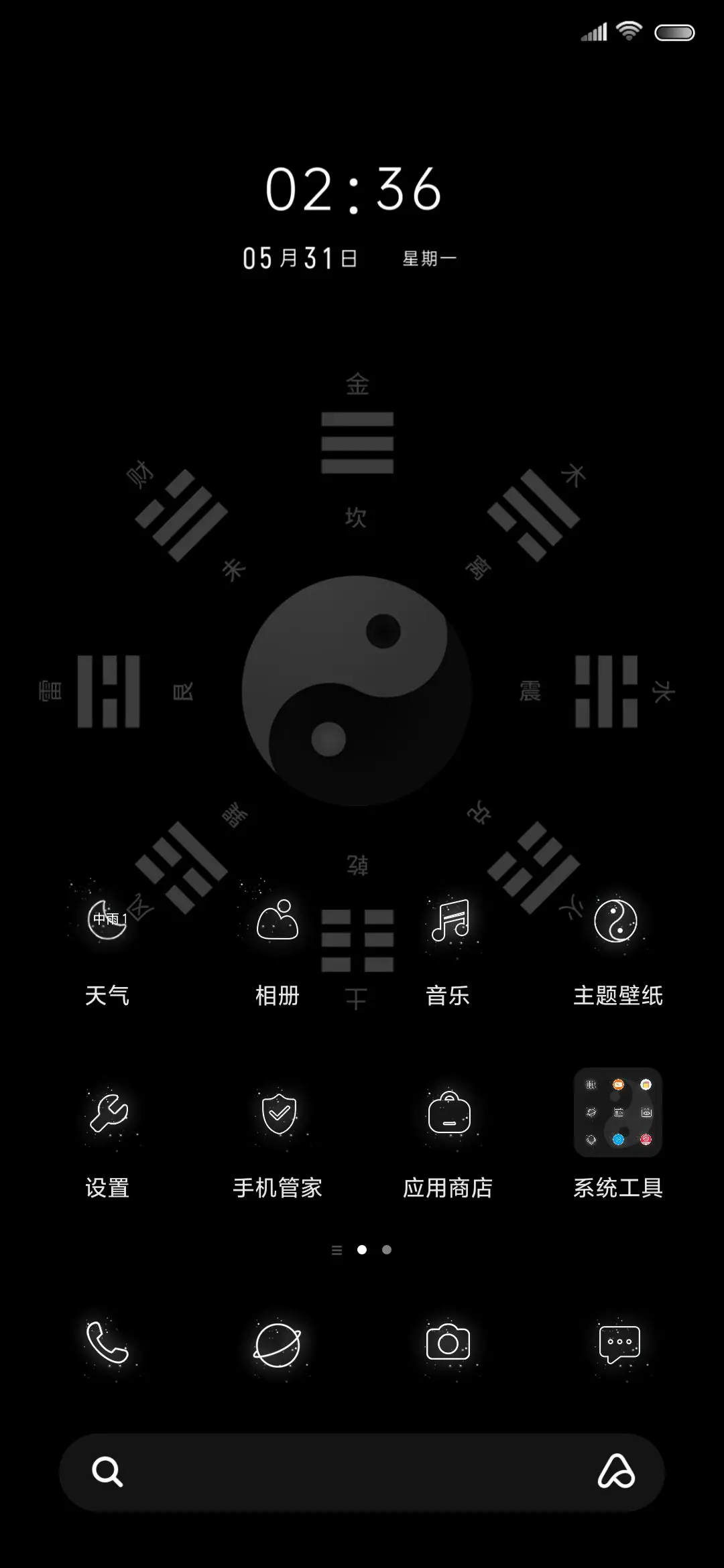Open the 系统工具 system tools folder
Screen dimensions: 724x1568
click(x=617, y=1112)
